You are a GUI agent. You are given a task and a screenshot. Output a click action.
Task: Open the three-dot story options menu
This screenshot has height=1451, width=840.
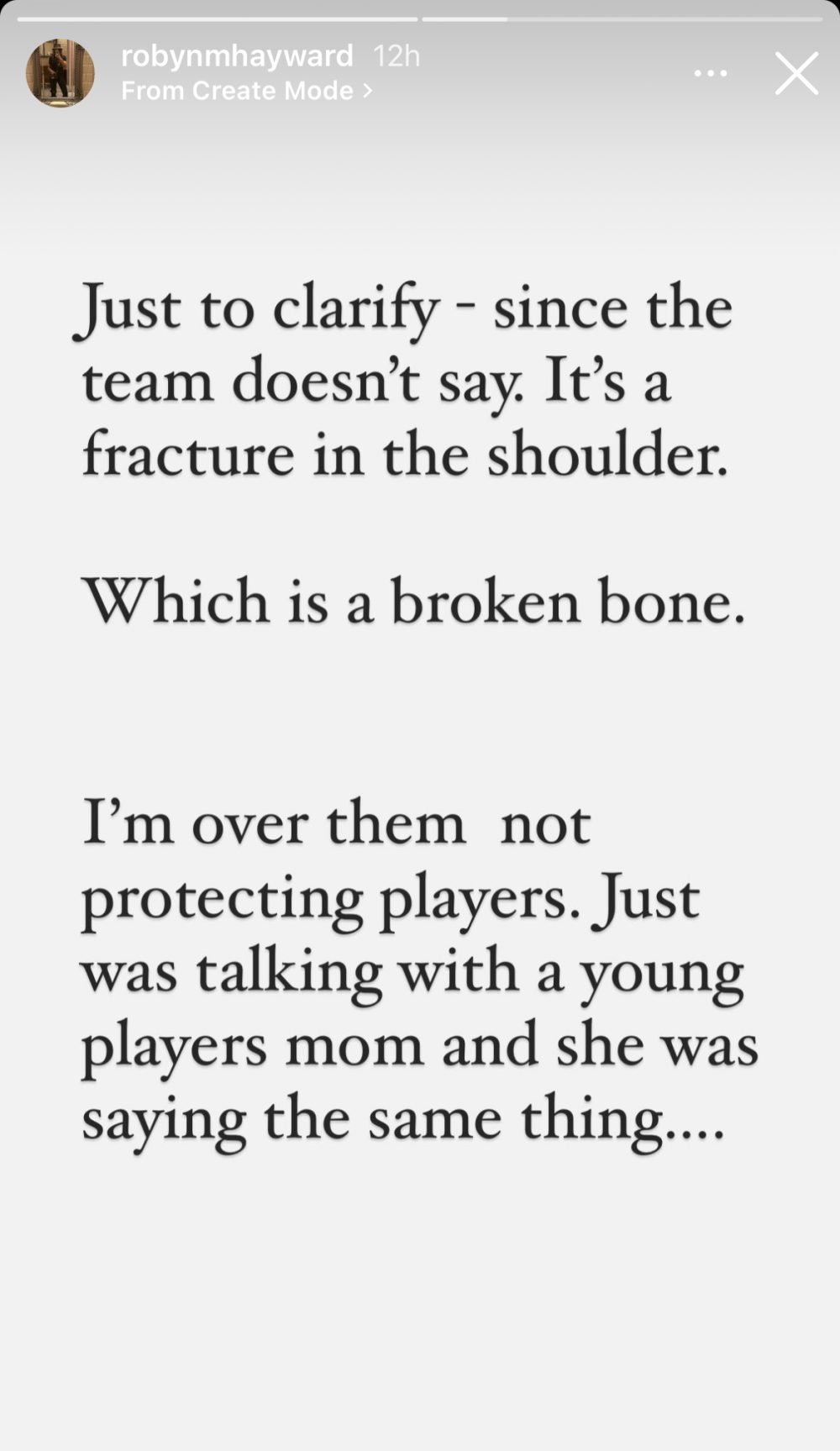(x=711, y=74)
